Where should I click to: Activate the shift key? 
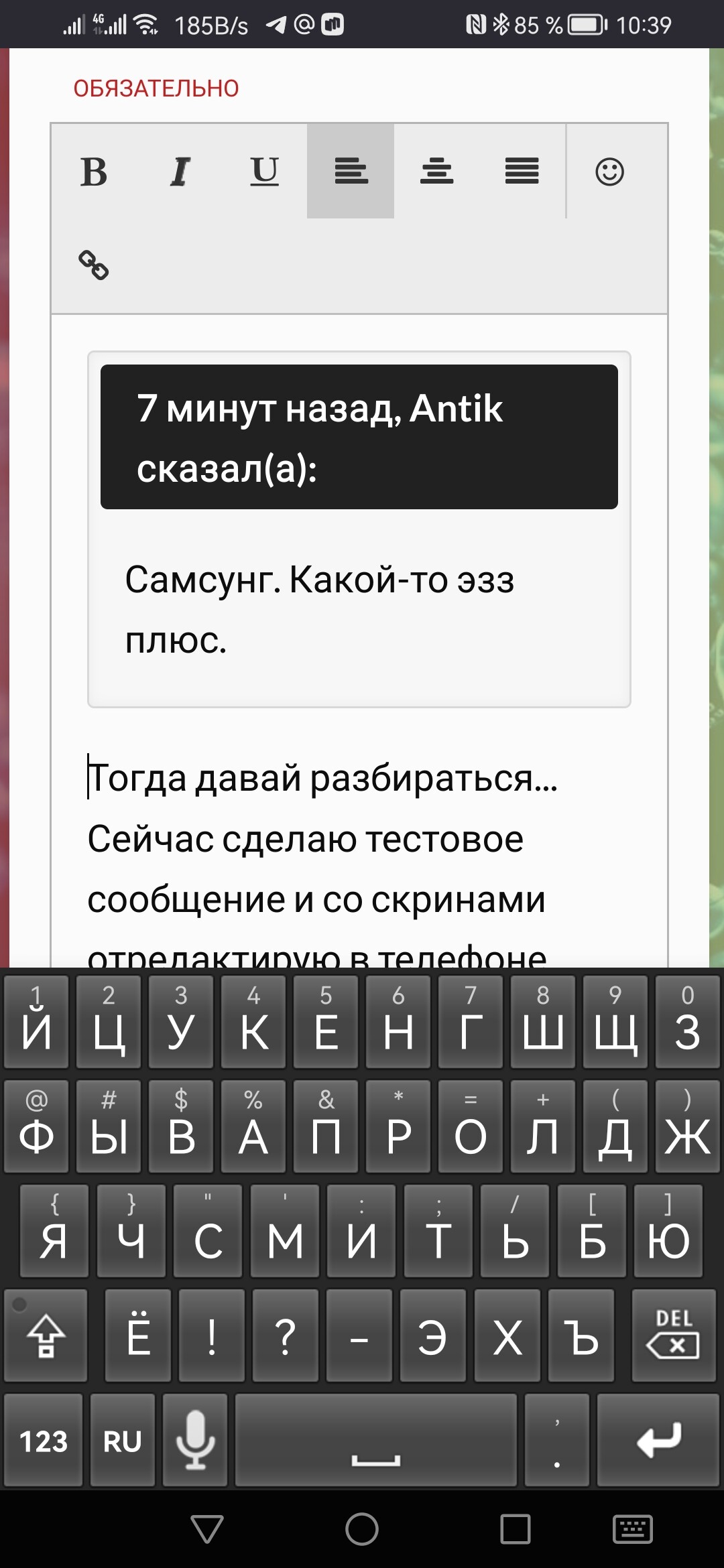[x=46, y=1335]
